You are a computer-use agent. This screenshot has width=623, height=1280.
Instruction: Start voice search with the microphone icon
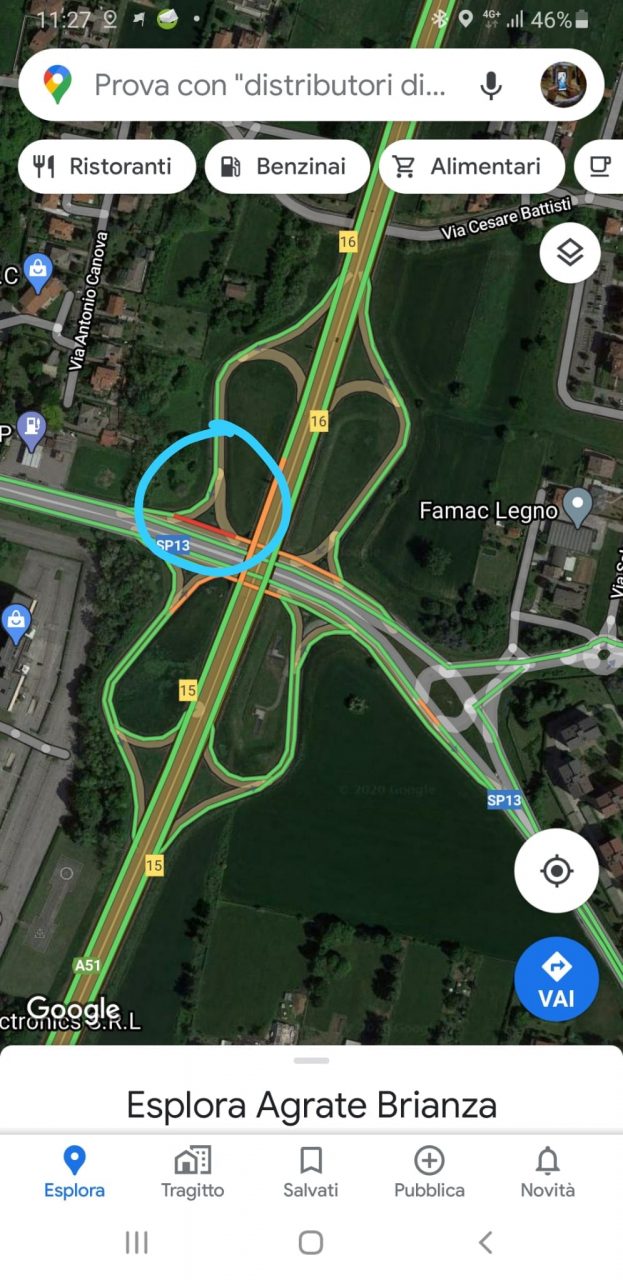pyautogui.click(x=490, y=85)
